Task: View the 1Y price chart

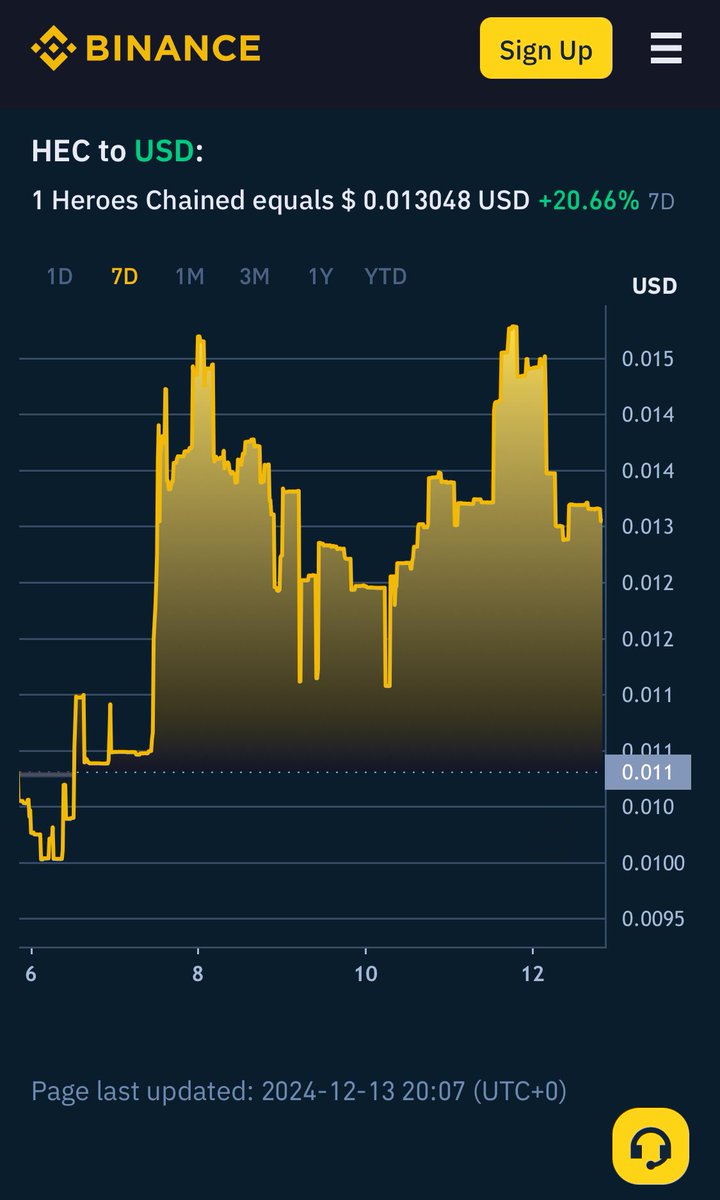Action: point(320,276)
